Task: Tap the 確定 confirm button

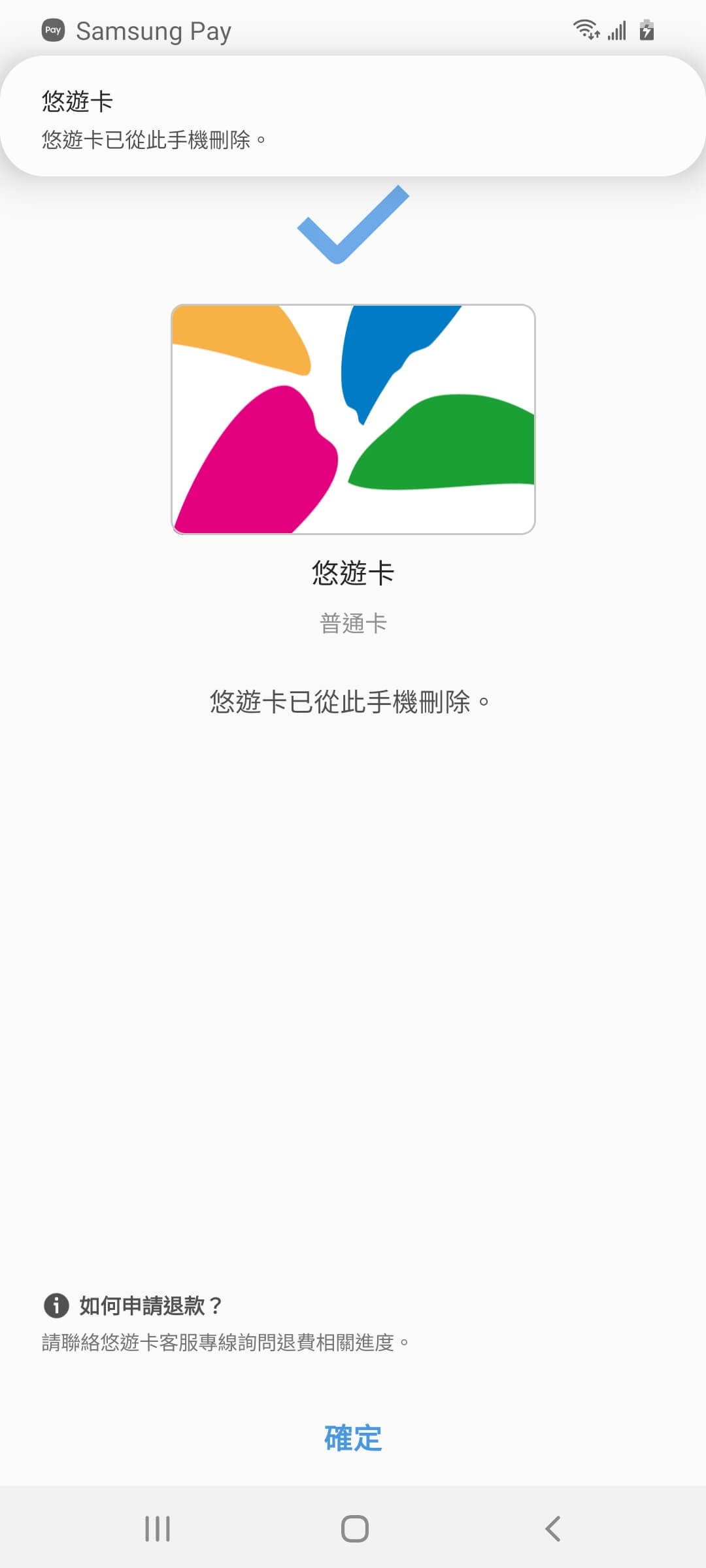Action: [x=353, y=1438]
